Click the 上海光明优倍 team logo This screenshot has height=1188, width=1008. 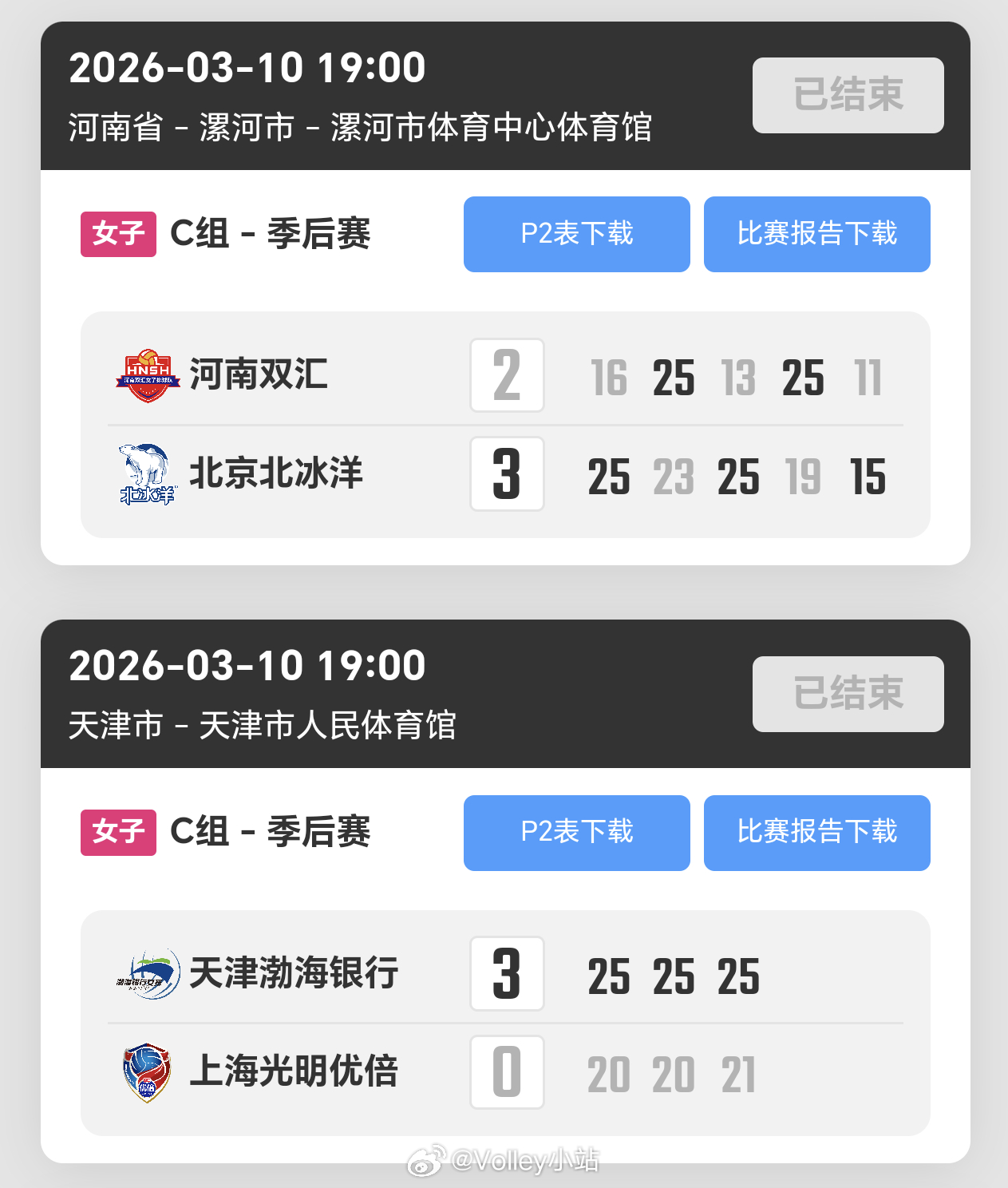click(x=145, y=1072)
